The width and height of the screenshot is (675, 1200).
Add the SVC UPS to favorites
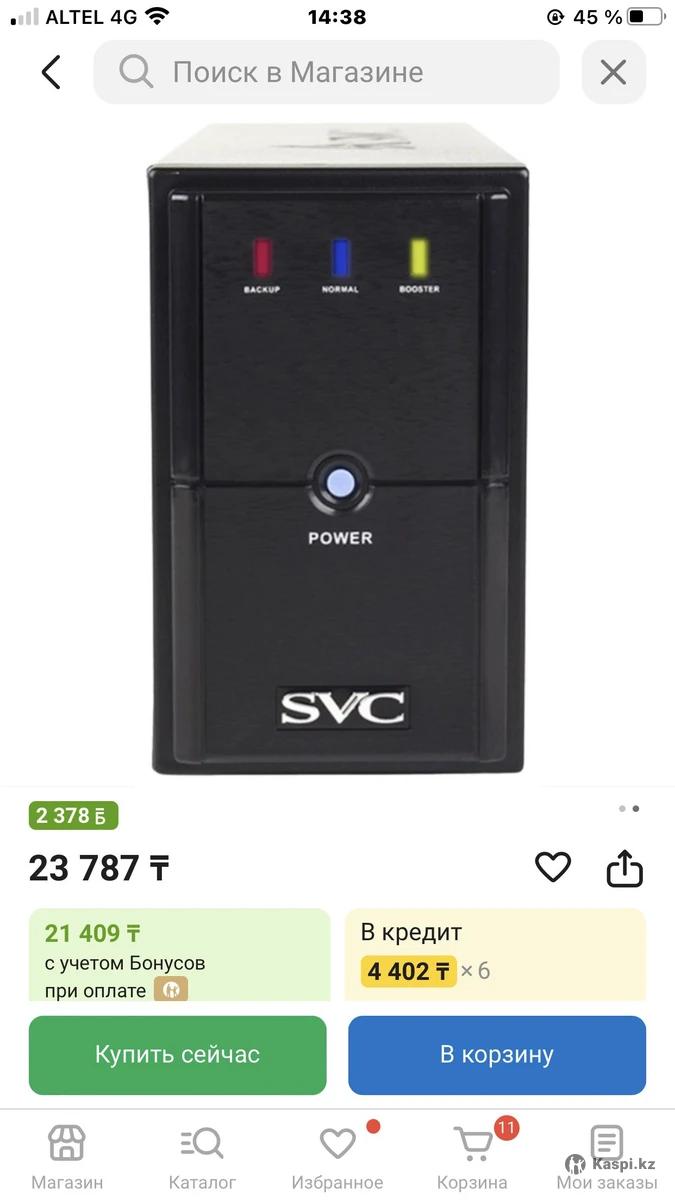(x=552, y=867)
